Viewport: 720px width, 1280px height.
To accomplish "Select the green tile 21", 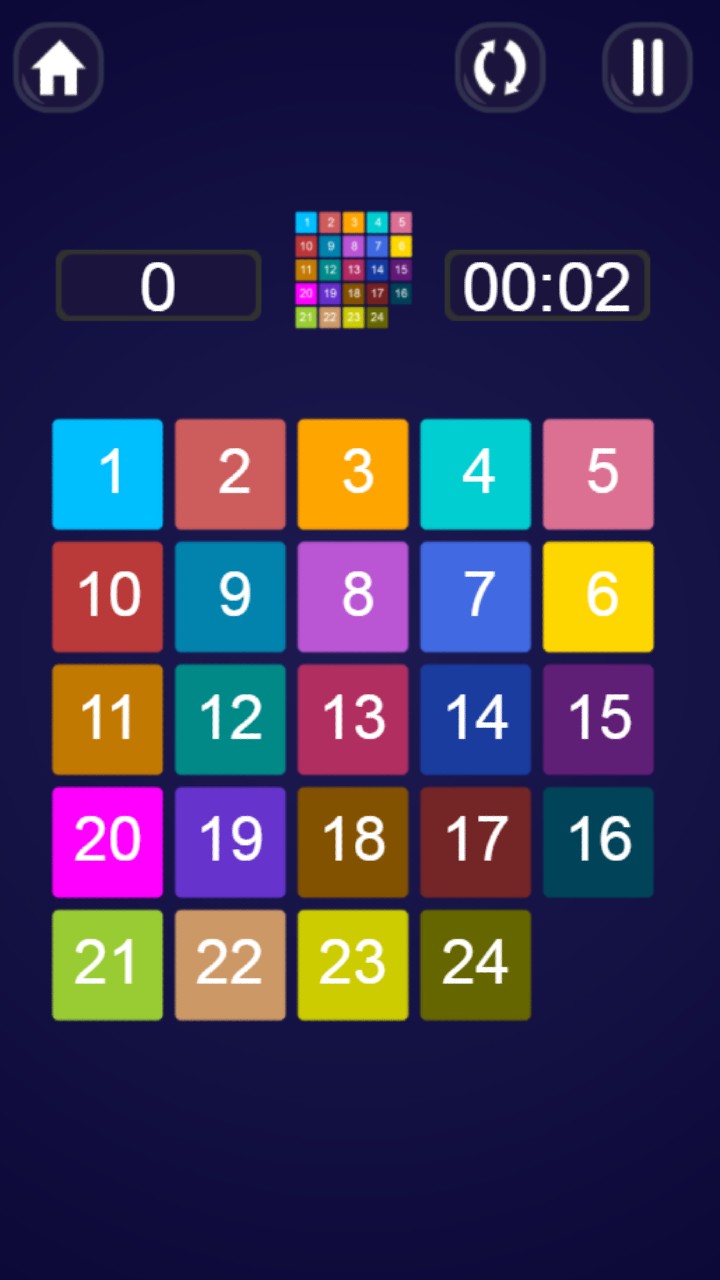I will coord(107,964).
